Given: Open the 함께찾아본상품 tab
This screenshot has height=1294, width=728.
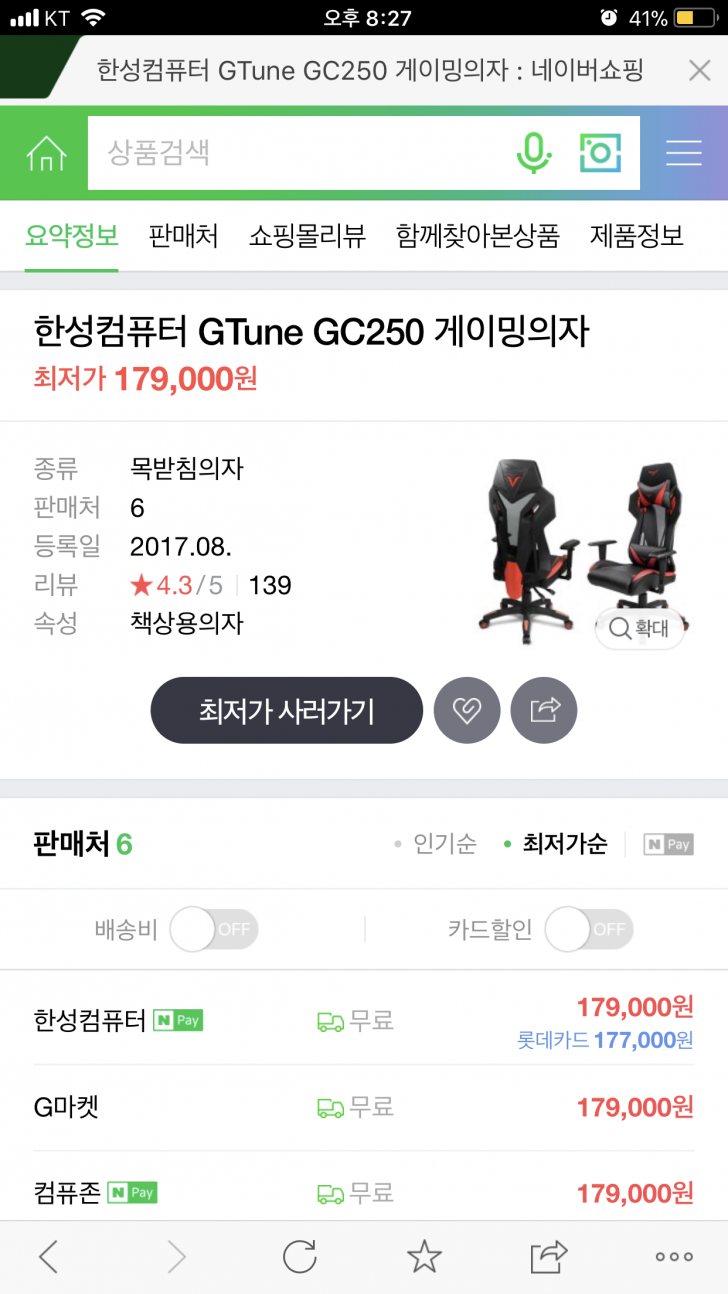Looking at the screenshot, I should tap(477, 236).
